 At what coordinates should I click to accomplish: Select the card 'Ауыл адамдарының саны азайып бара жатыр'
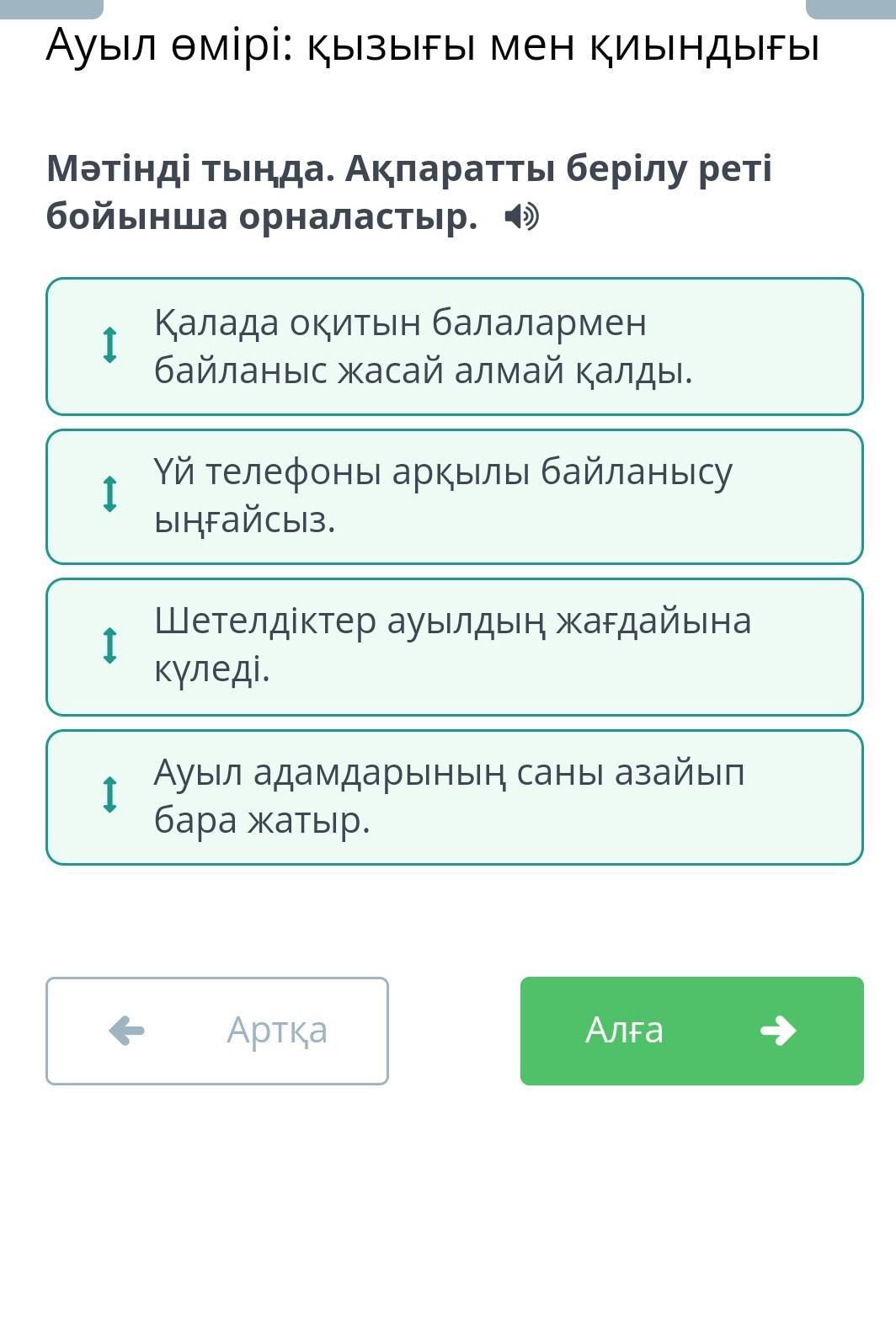[455, 797]
